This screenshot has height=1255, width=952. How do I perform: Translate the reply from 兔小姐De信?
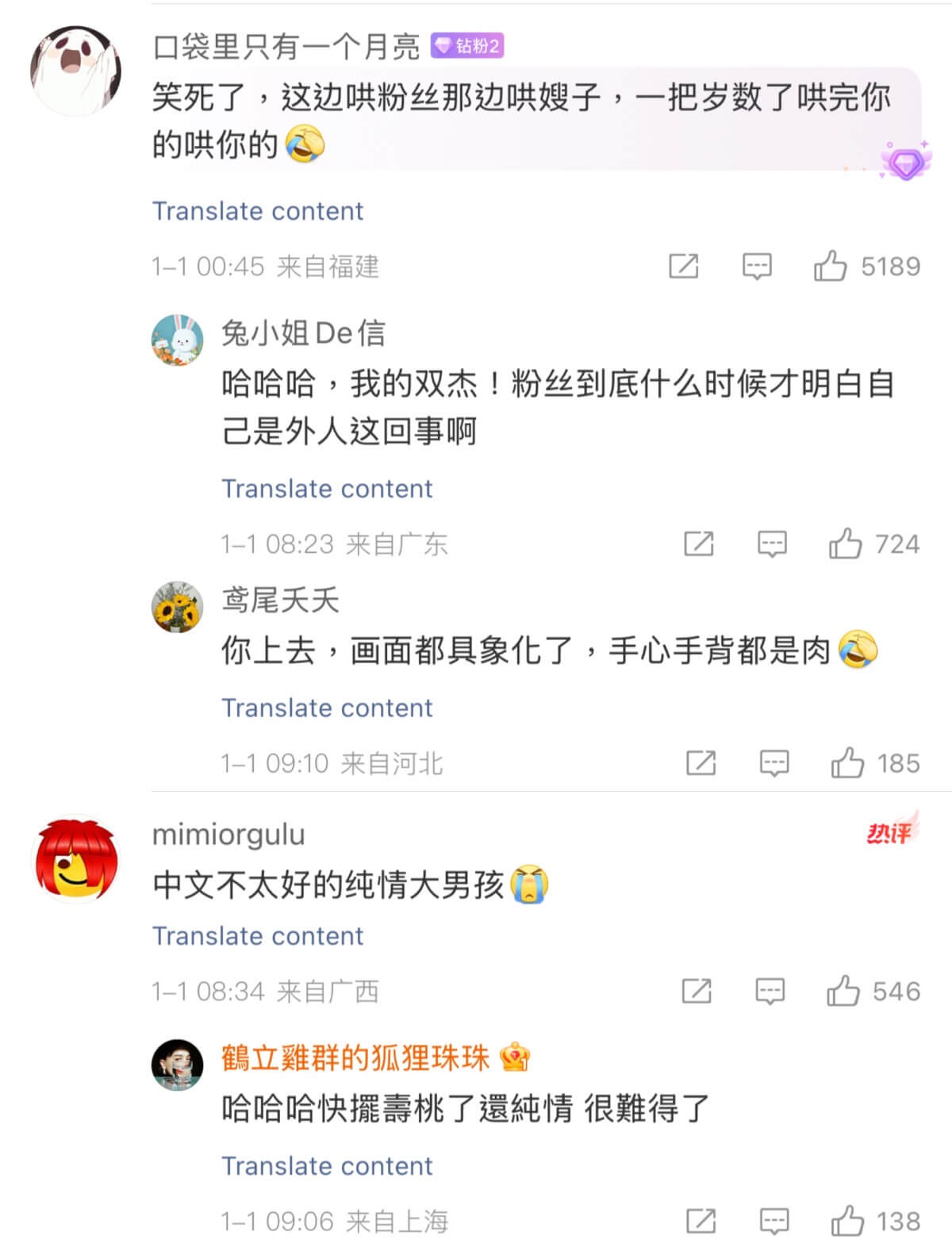(x=327, y=489)
